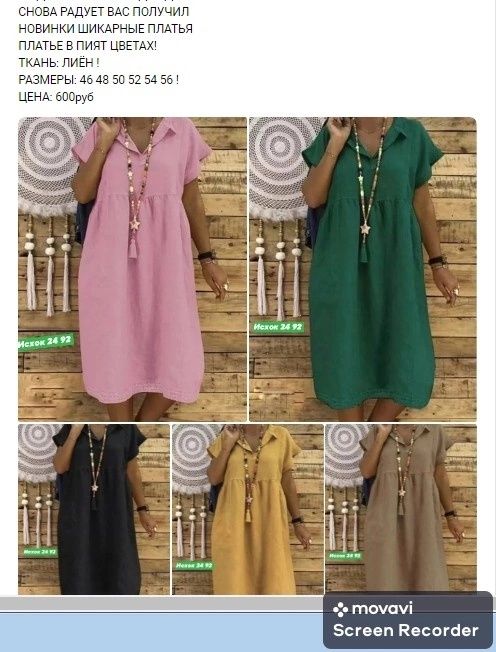
Task: Enlarge the yellow dress photo
Action: [248, 509]
